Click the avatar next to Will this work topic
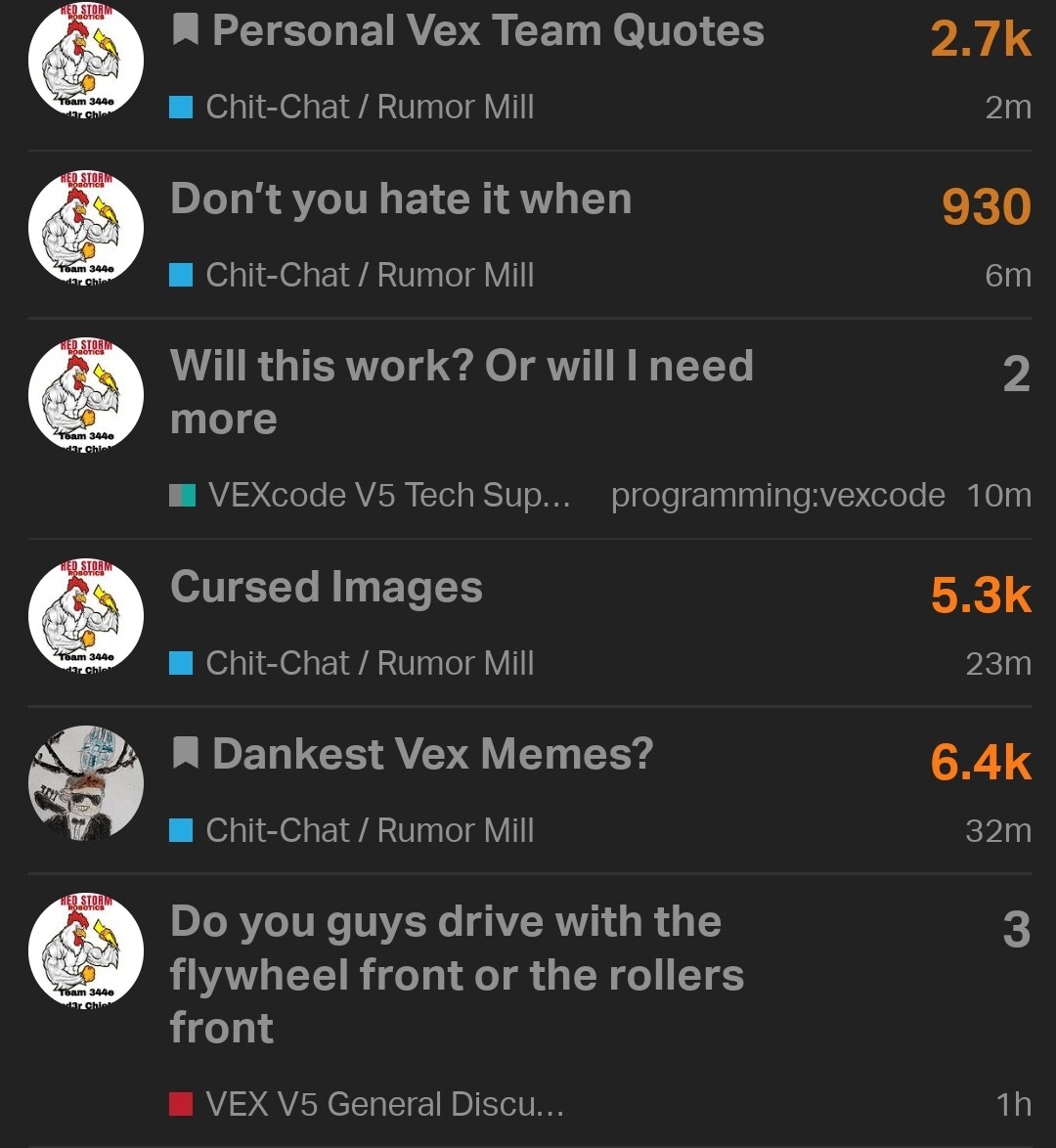 point(85,394)
